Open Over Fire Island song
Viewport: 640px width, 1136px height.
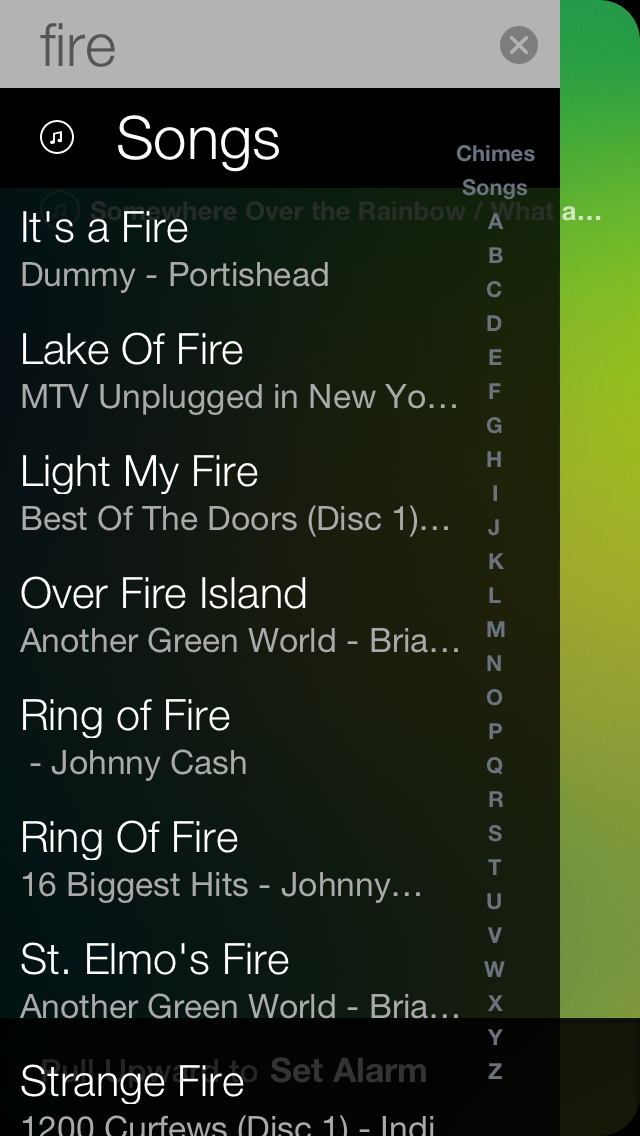[239, 615]
